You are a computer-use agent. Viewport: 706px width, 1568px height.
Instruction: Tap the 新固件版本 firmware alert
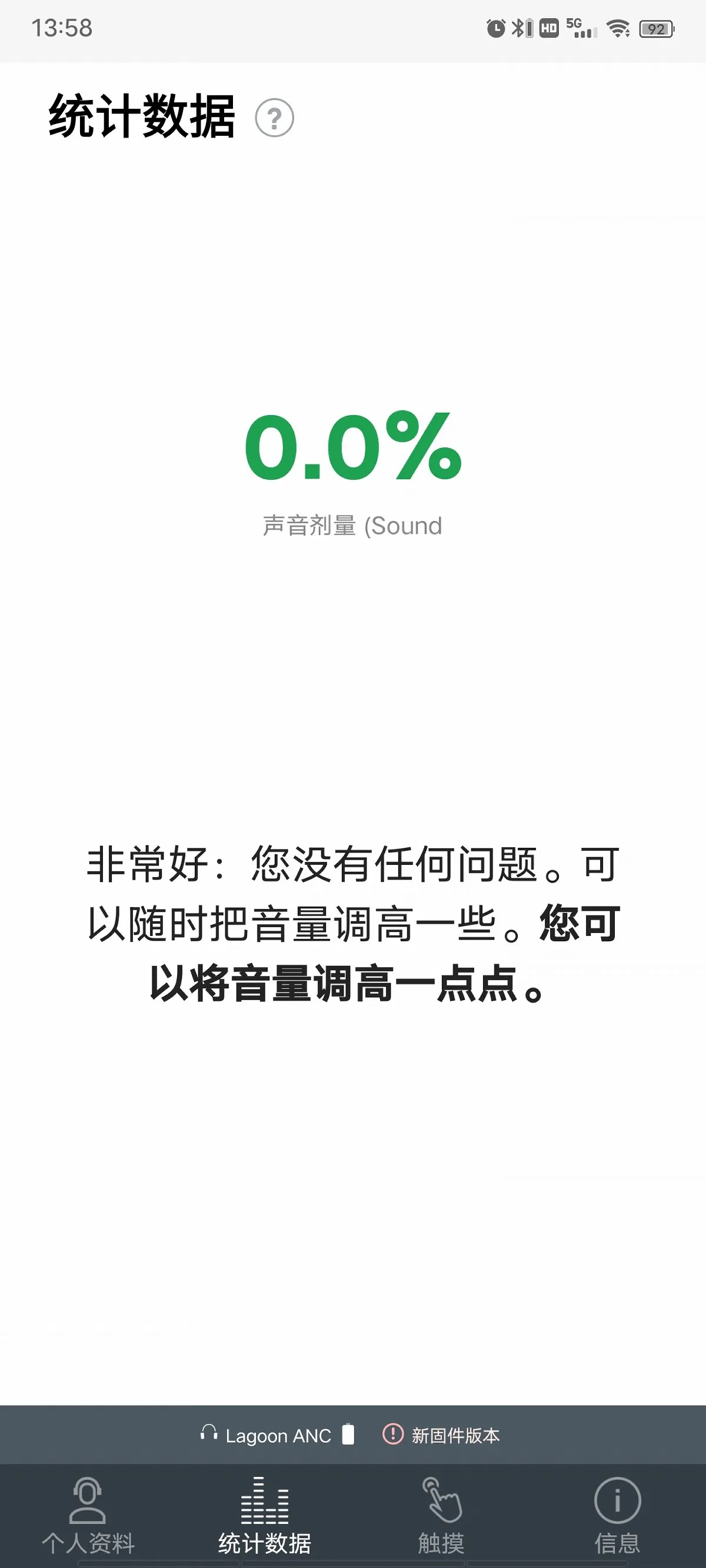tap(441, 1435)
